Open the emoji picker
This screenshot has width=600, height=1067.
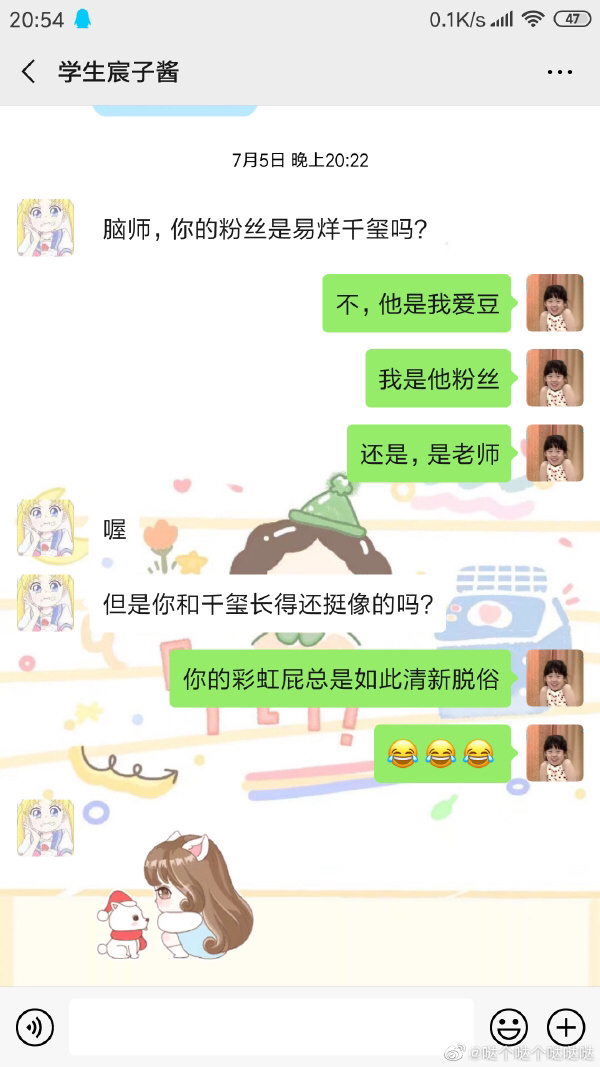tap(508, 1026)
